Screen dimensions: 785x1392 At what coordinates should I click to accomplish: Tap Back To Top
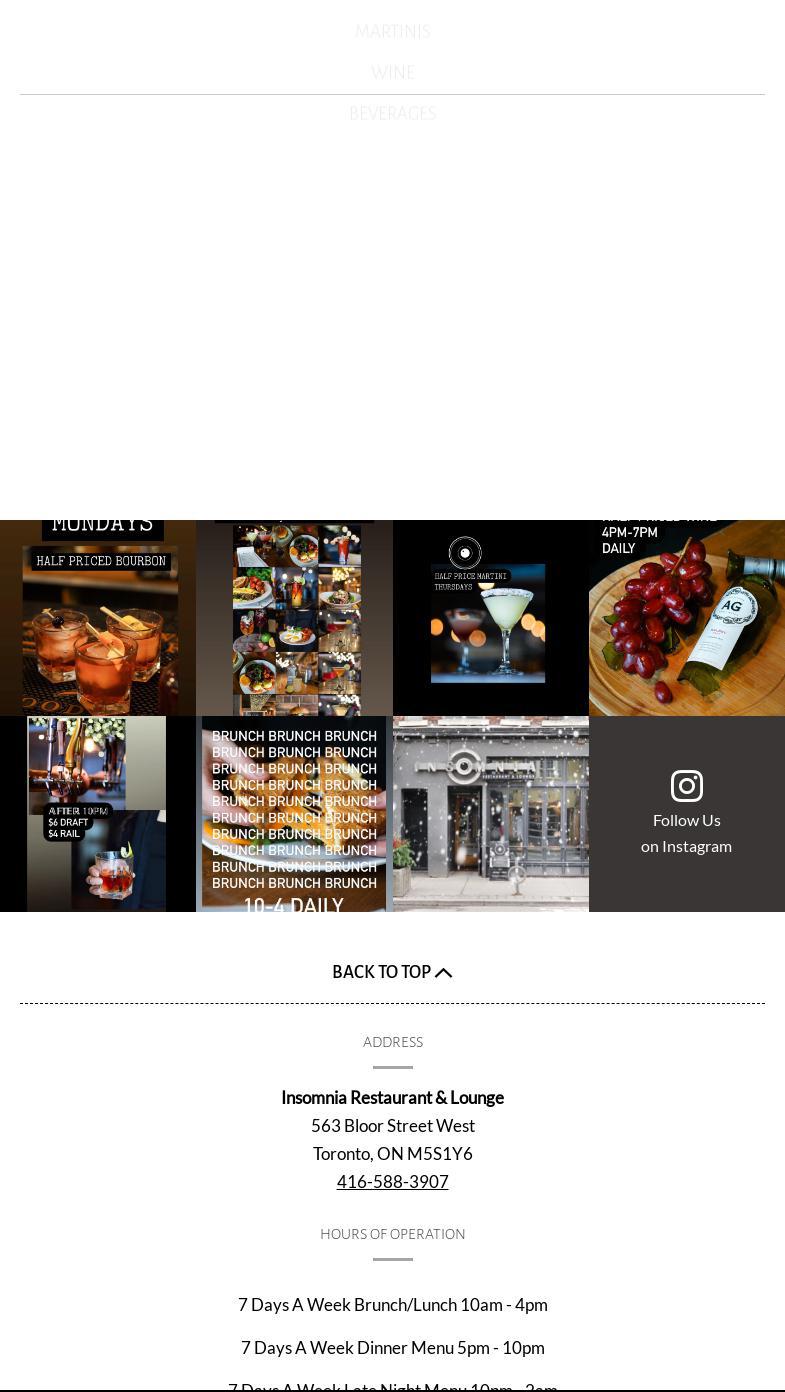(392, 972)
